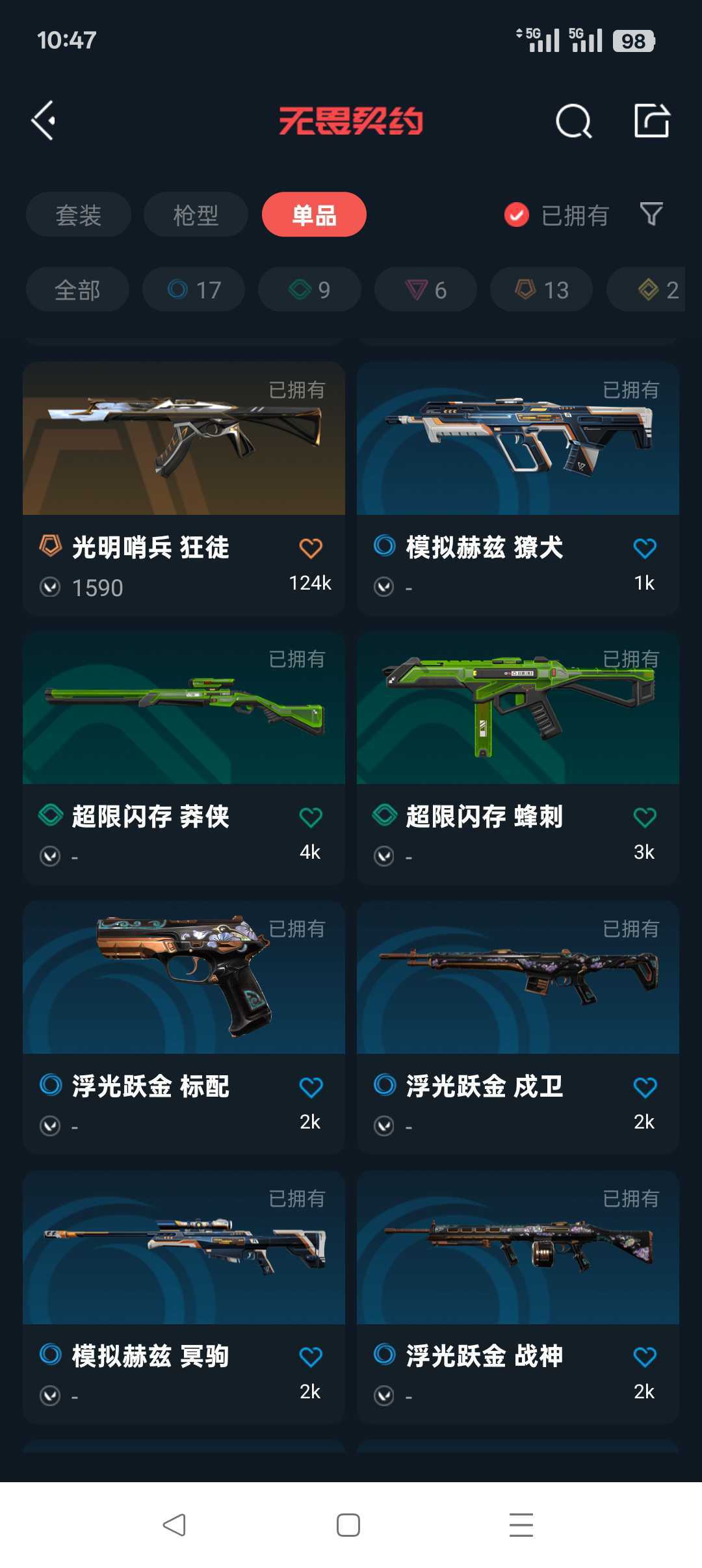Select the 单品 tab

[314, 215]
